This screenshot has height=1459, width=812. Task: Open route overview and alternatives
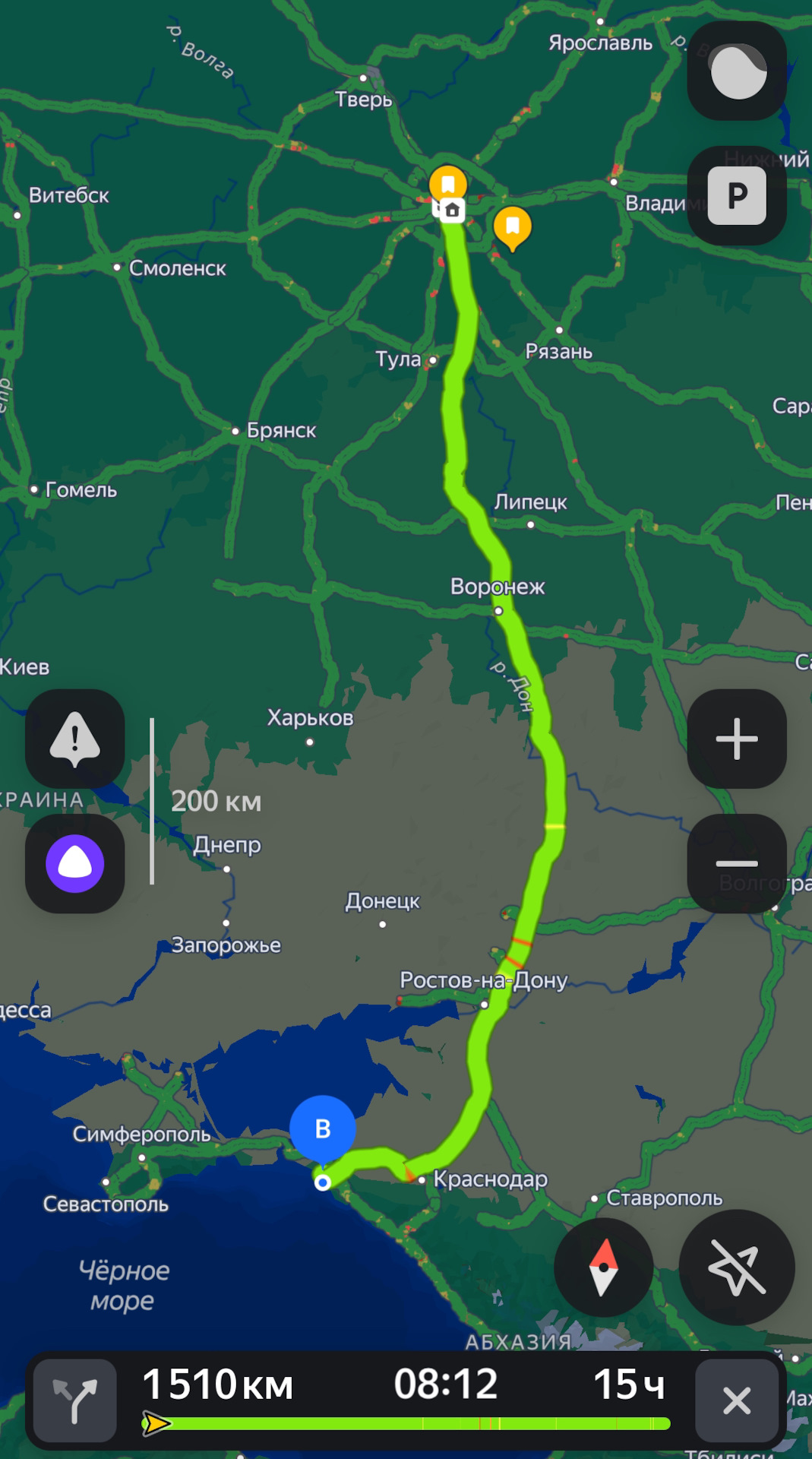coord(74,1400)
